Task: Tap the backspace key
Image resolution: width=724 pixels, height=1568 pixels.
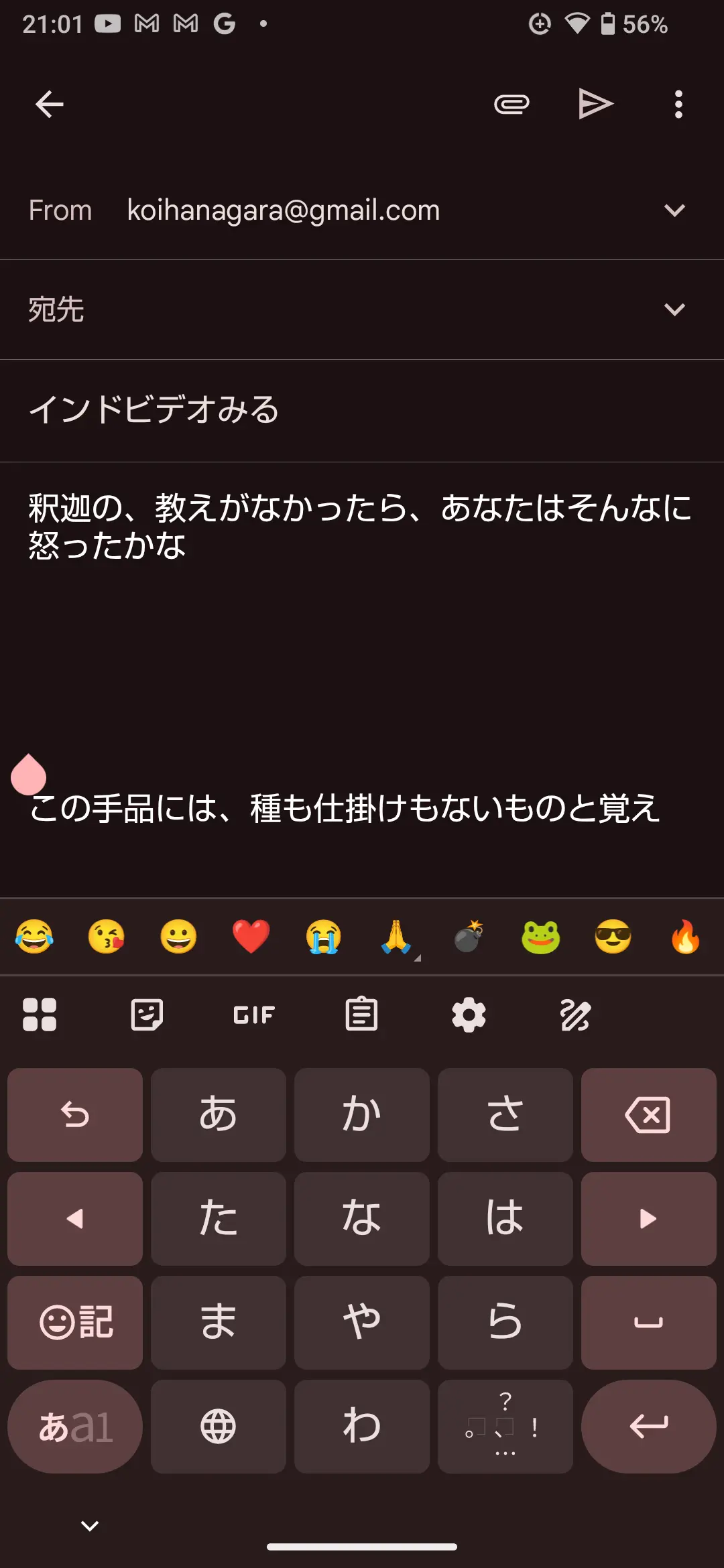Action: pyautogui.click(x=648, y=1115)
